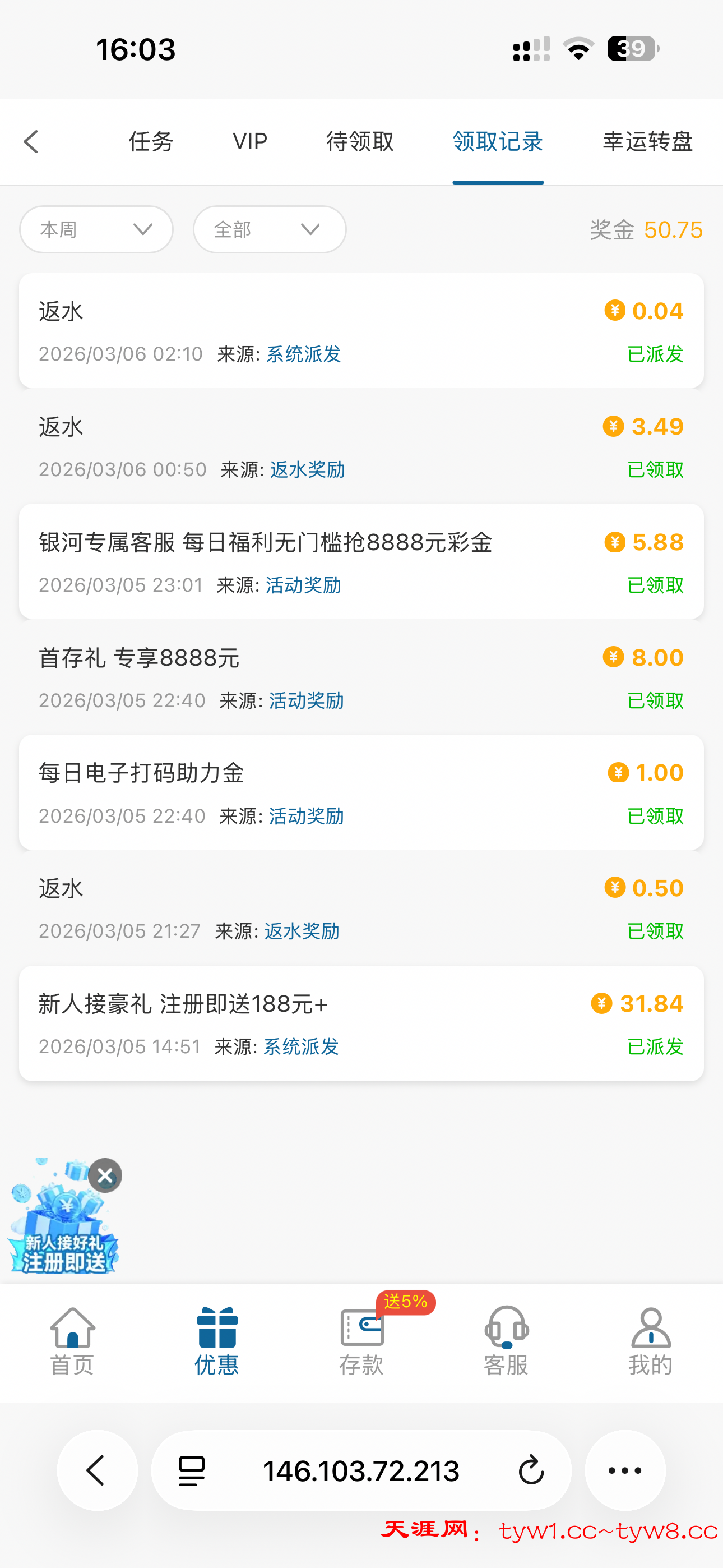Open the VIP tab
723x1568 pixels.
pyautogui.click(x=249, y=142)
